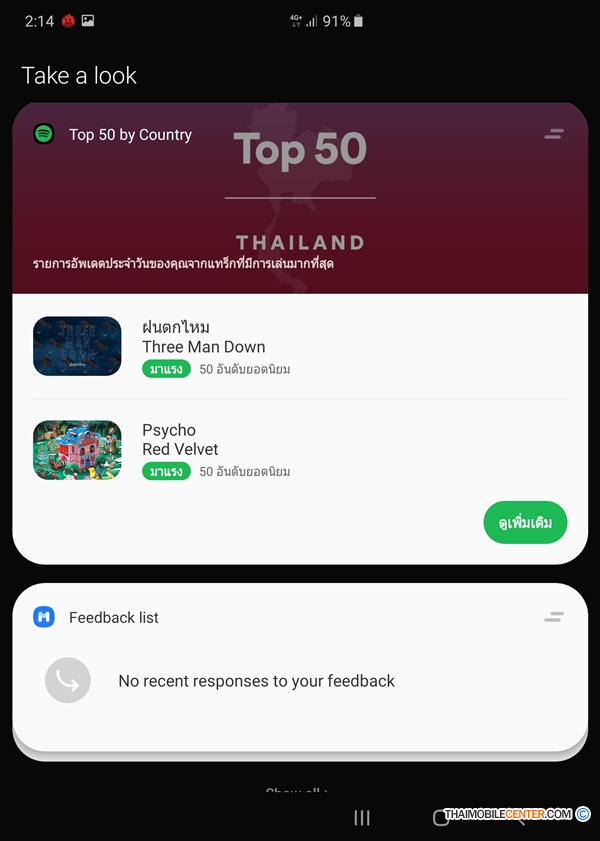Open the ฝนตกไหม by Three Man Down track

[x=300, y=347]
